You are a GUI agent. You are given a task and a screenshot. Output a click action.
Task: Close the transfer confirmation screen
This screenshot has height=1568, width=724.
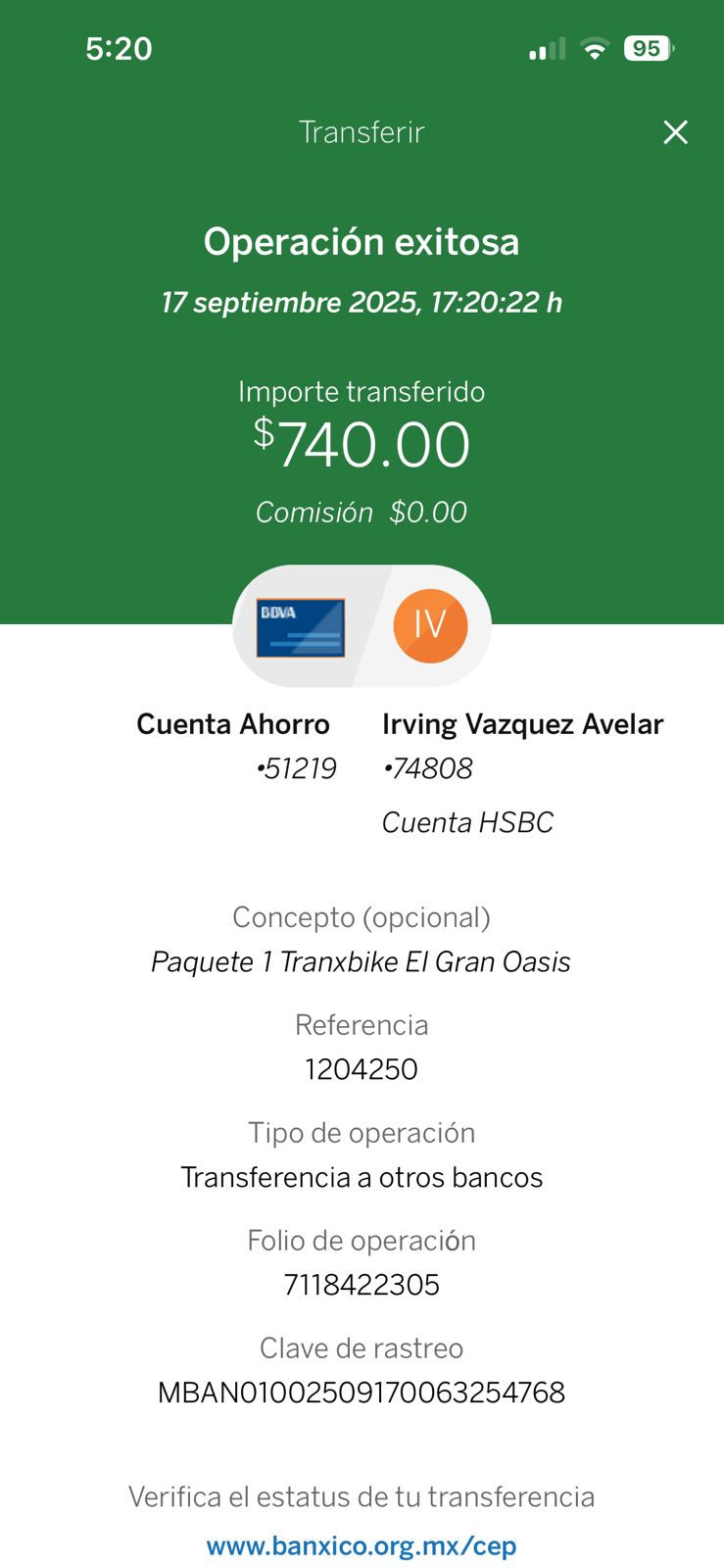point(675,132)
